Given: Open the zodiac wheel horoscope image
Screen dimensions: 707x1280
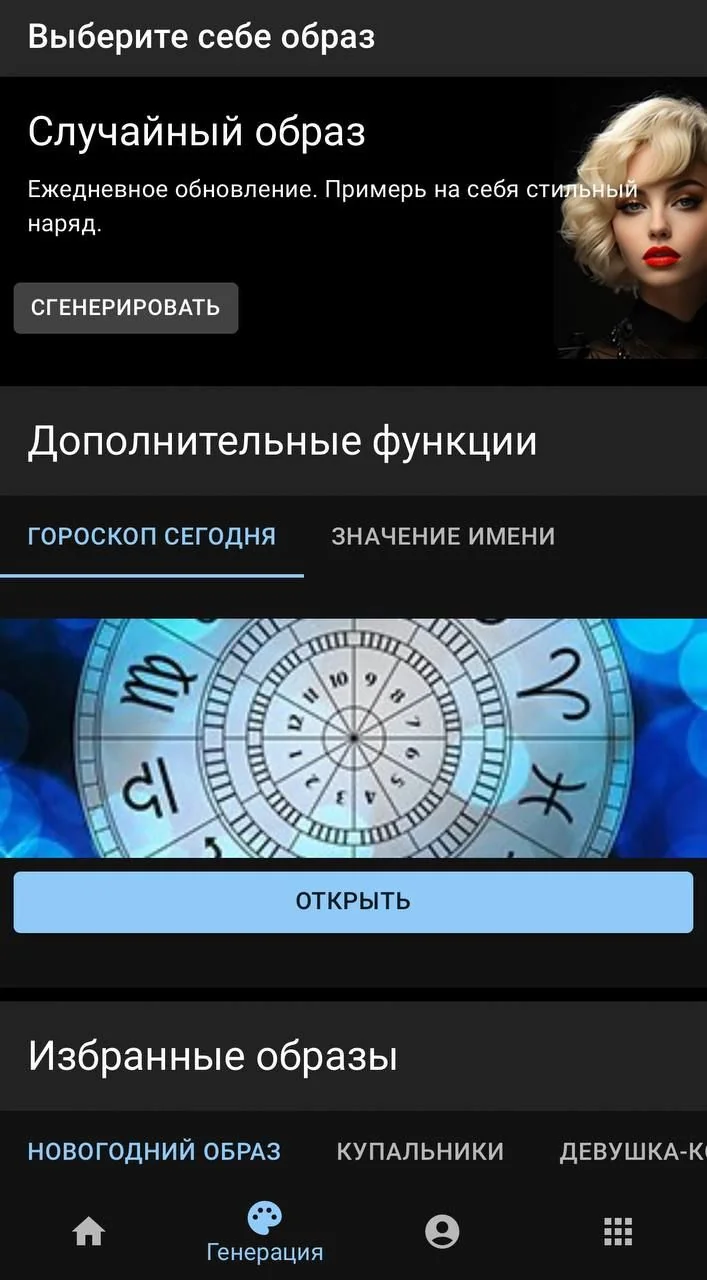Looking at the screenshot, I should coord(353,738).
